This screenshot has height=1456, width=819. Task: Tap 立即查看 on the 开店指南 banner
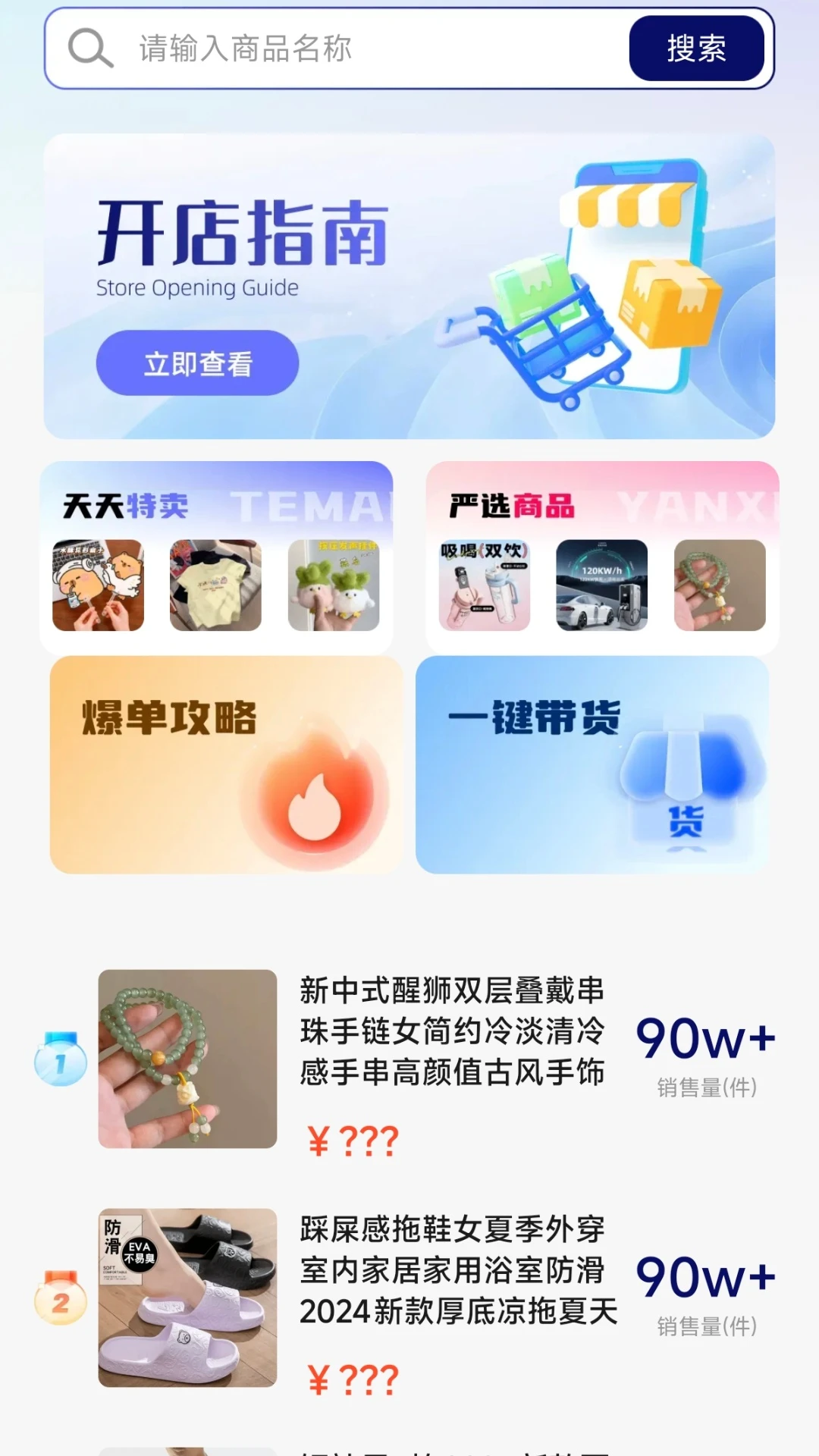pyautogui.click(x=197, y=363)
